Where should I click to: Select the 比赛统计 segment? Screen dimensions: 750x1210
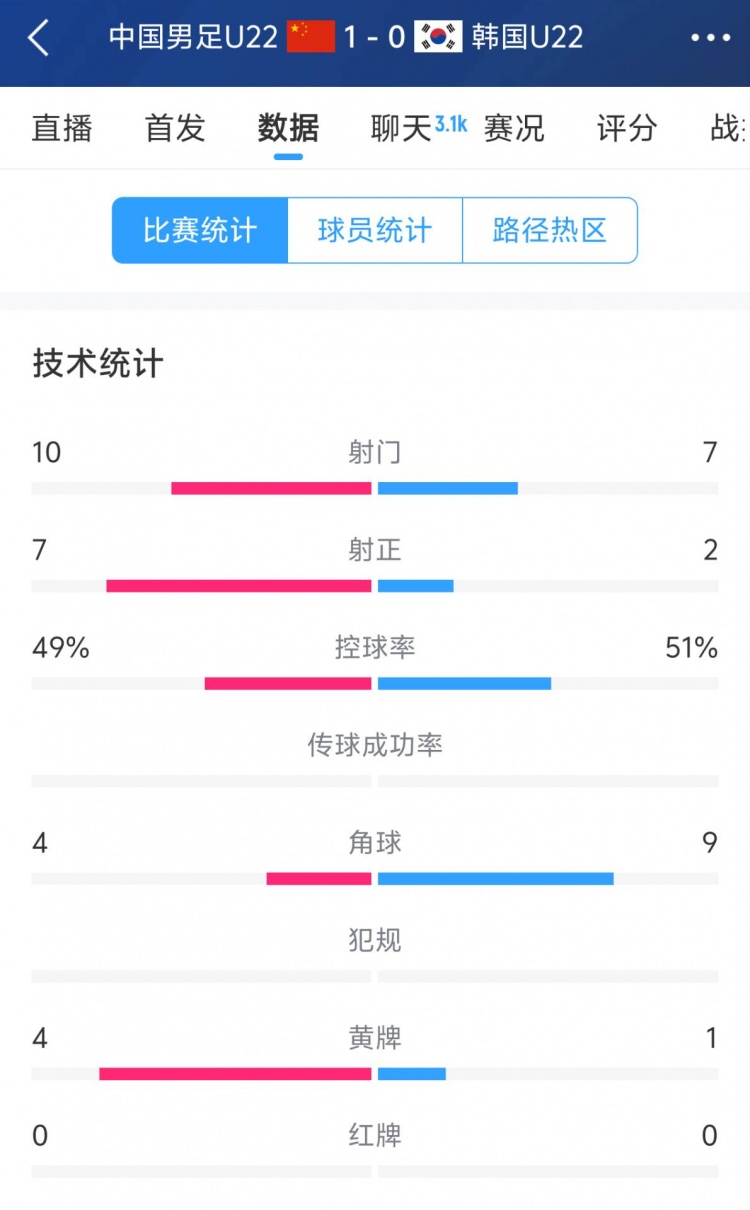[x=200, y=231]
